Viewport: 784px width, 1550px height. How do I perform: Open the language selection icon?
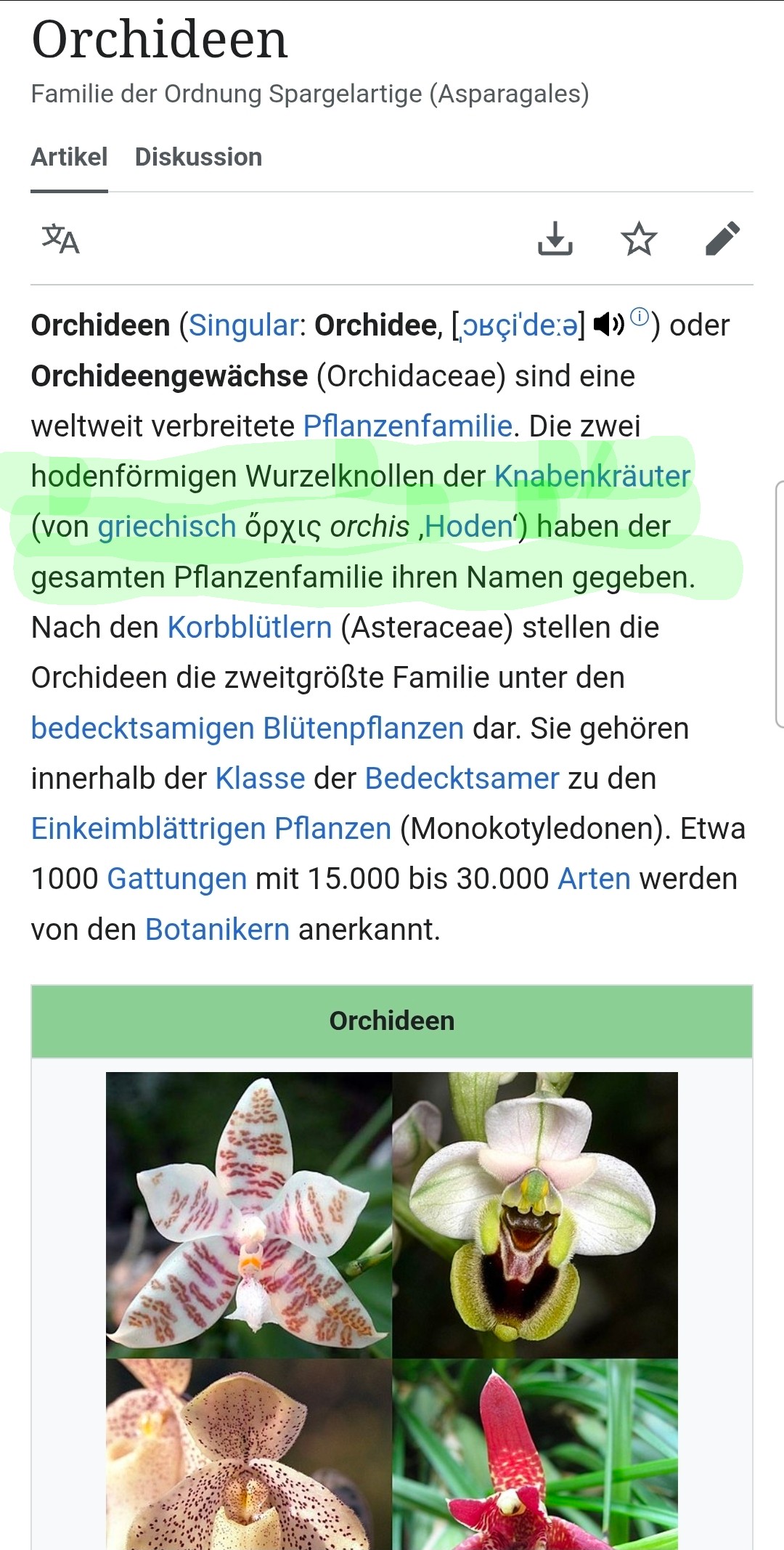click(60, 239)
